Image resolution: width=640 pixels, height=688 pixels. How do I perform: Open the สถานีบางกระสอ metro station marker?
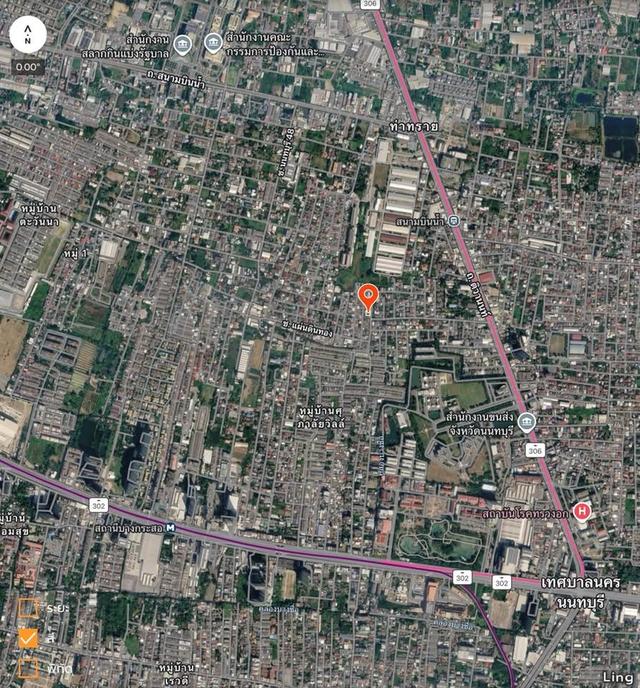(x=171, y=527)
